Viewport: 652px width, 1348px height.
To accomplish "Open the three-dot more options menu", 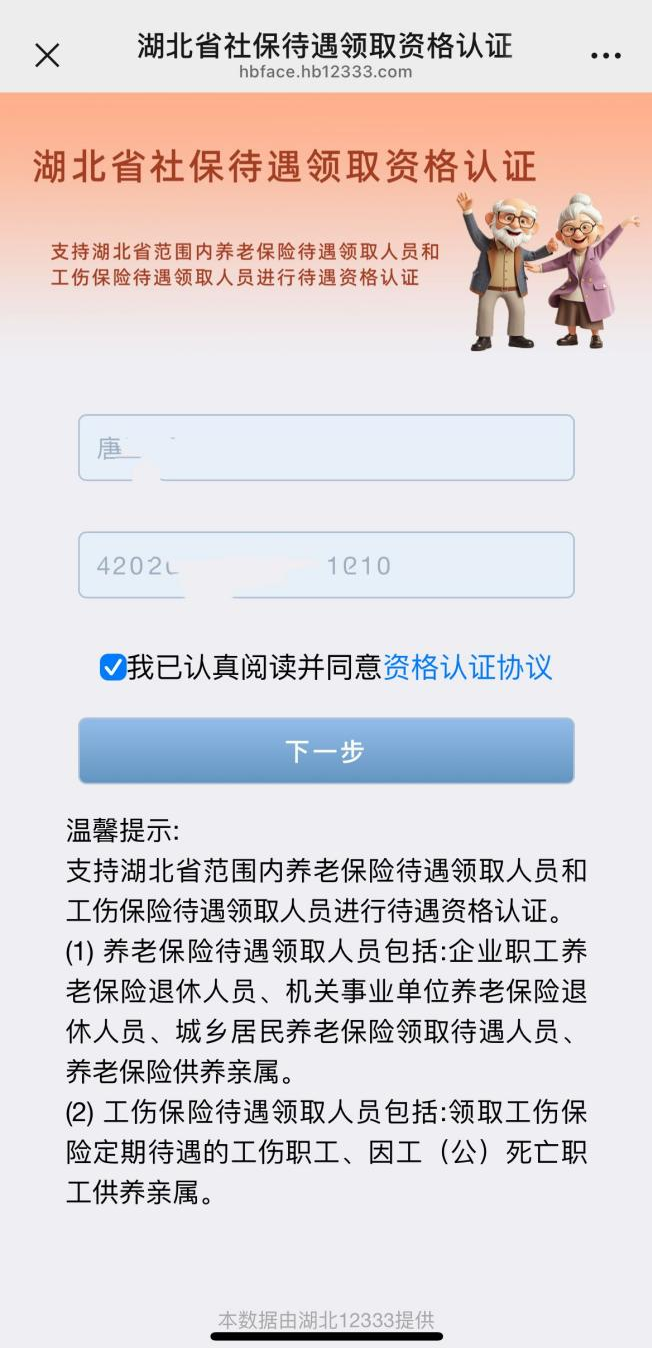I will point(606,56).
